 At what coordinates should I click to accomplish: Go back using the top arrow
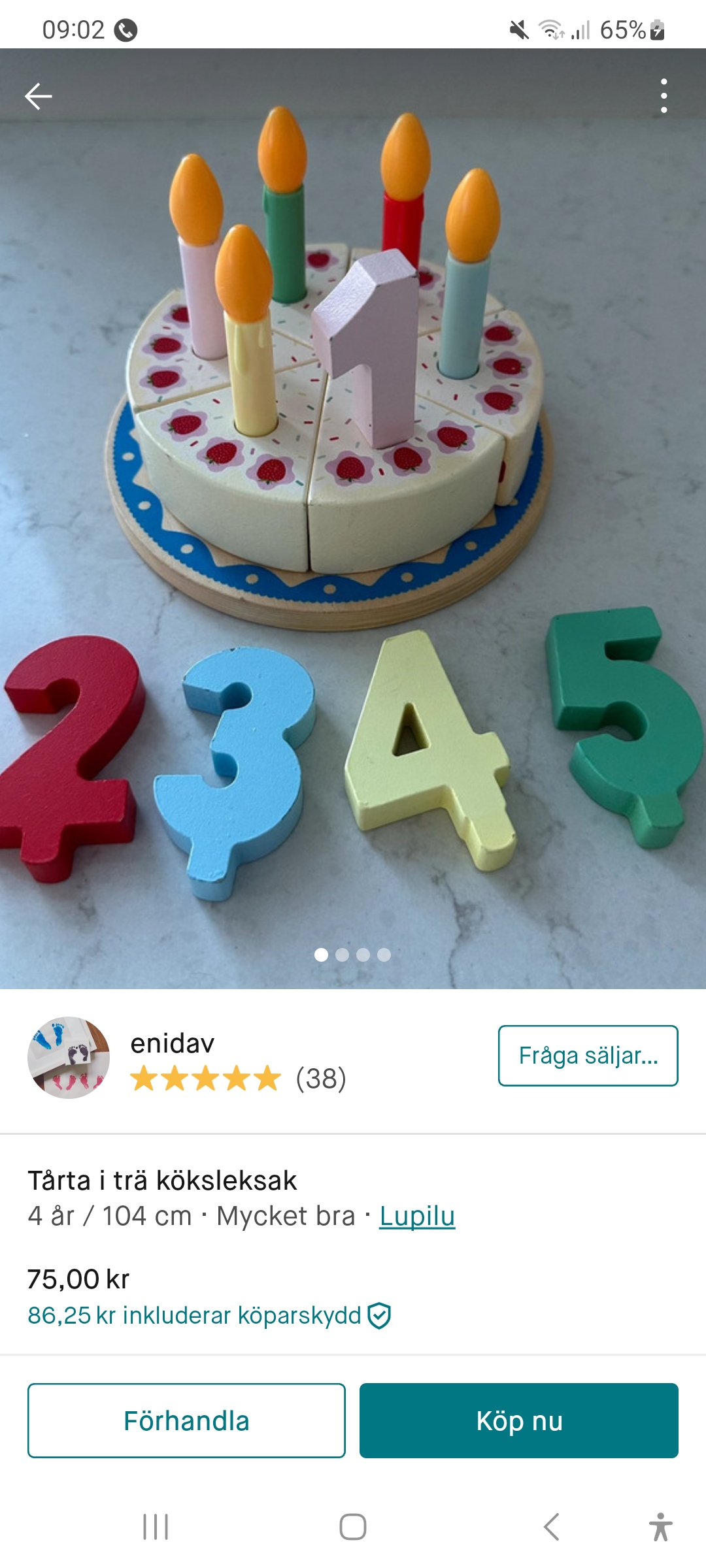pyautogui.click(x=39, y=97)
